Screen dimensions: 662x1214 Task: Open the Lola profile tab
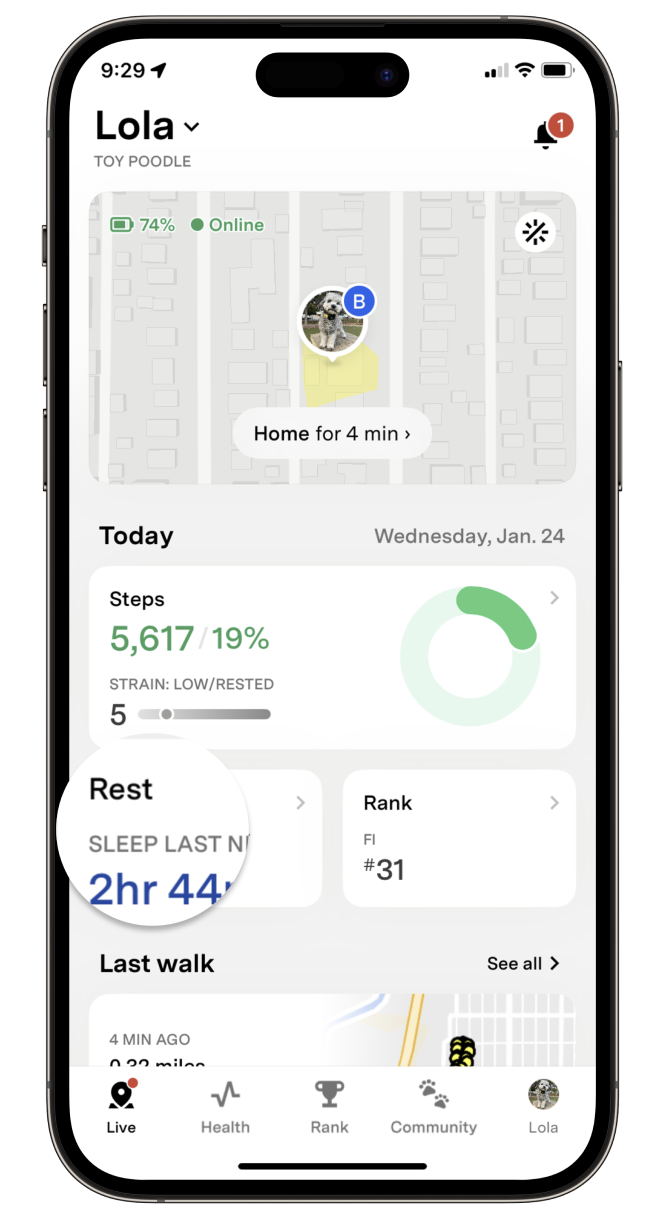pos(543,1107)
